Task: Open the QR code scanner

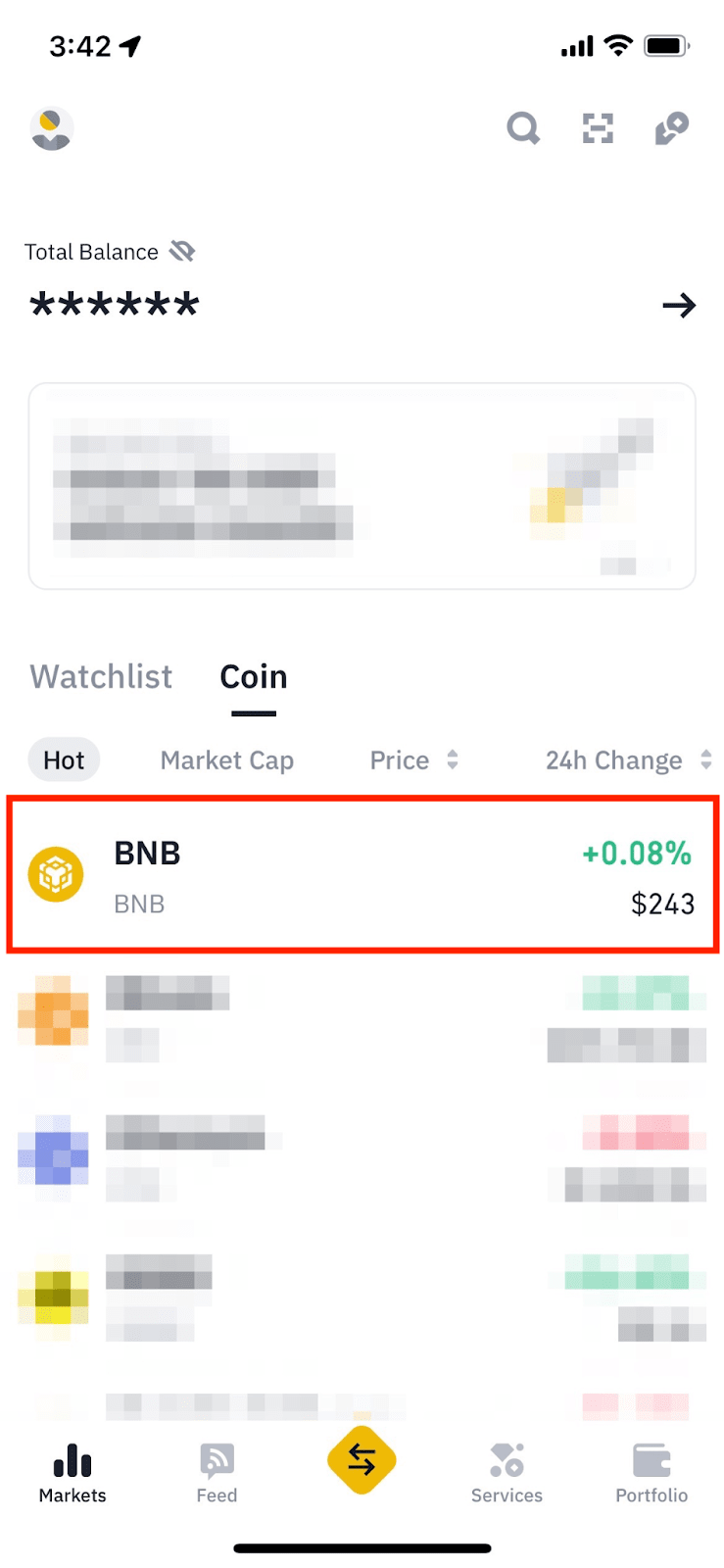Action: pos(598,128)
